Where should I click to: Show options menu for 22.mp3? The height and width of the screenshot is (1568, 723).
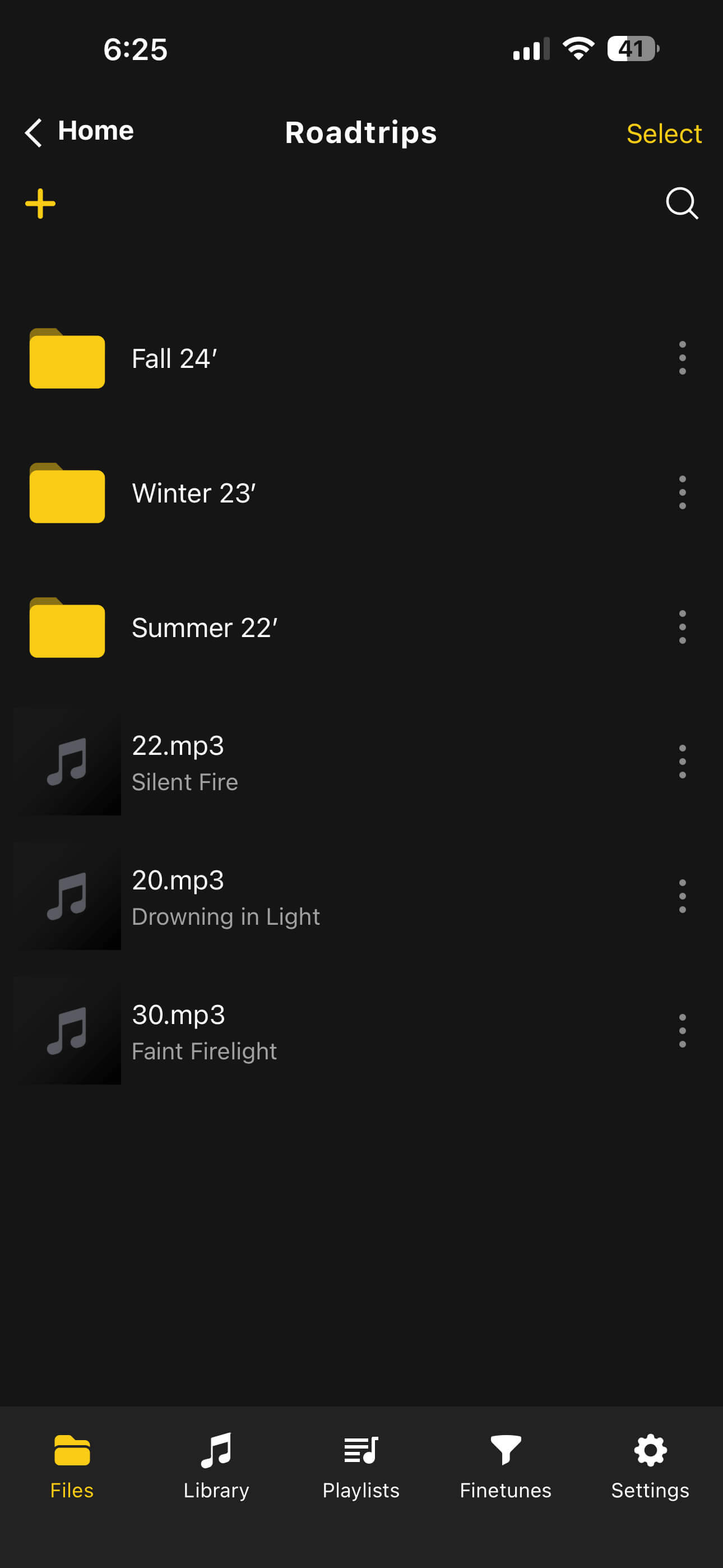tap(682, 762)
